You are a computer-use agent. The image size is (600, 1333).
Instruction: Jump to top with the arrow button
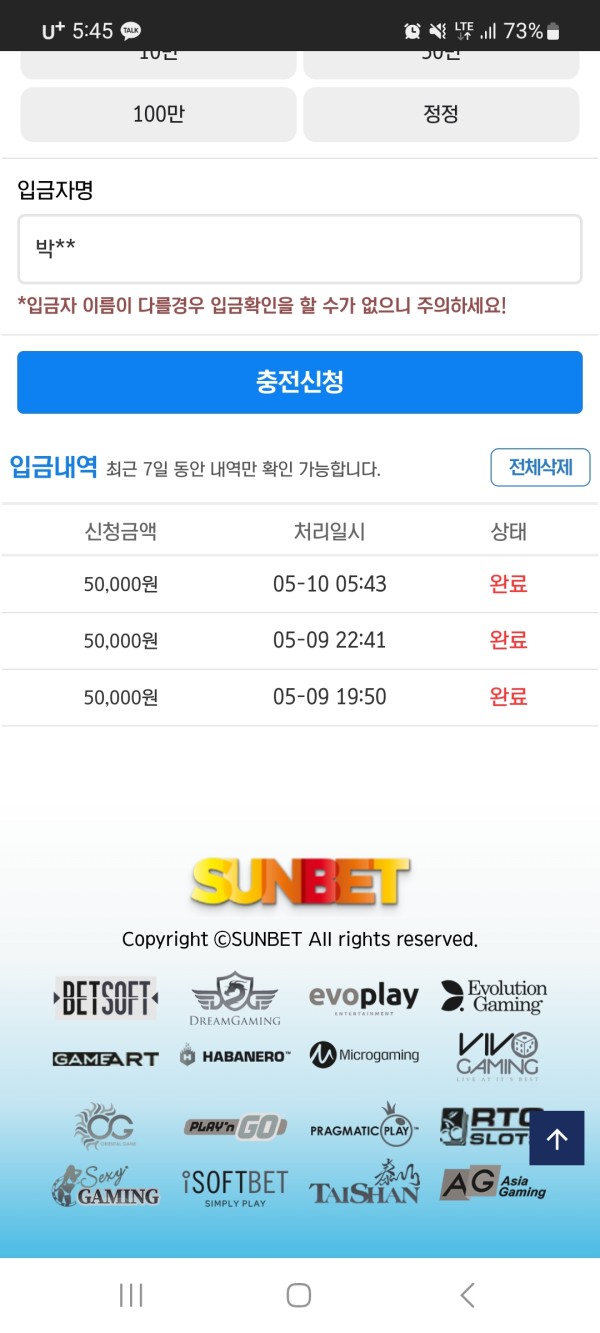[557, 1138]
